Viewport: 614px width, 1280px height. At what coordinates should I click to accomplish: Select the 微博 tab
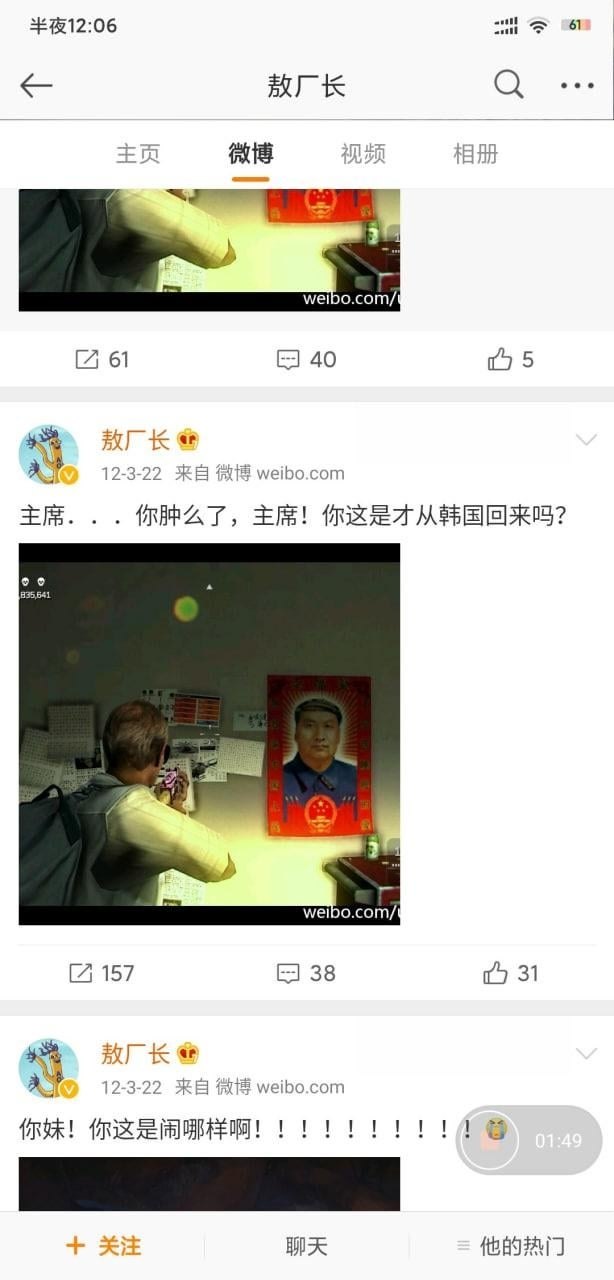(251, 154)
